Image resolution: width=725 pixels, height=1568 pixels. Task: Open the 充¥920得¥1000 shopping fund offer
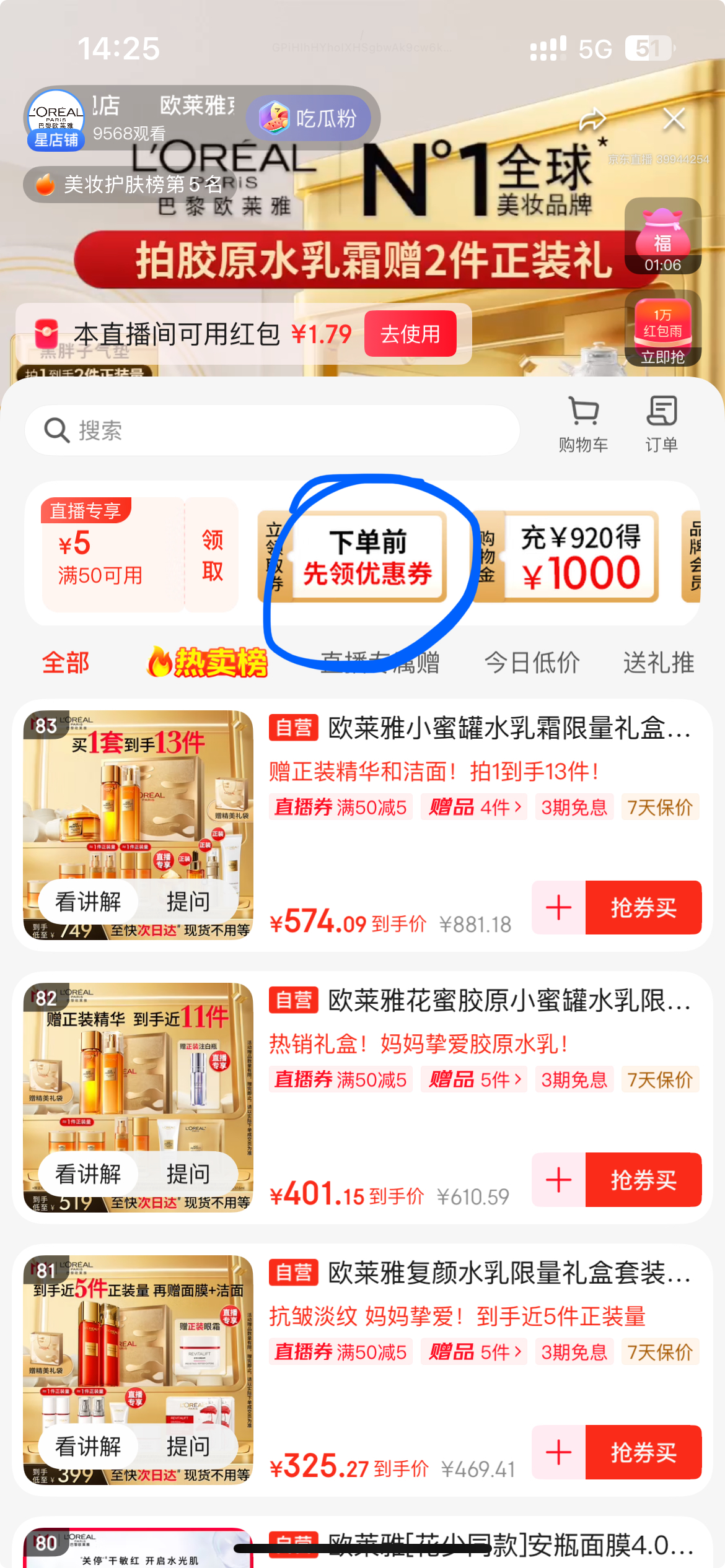(x=579, y=557)
